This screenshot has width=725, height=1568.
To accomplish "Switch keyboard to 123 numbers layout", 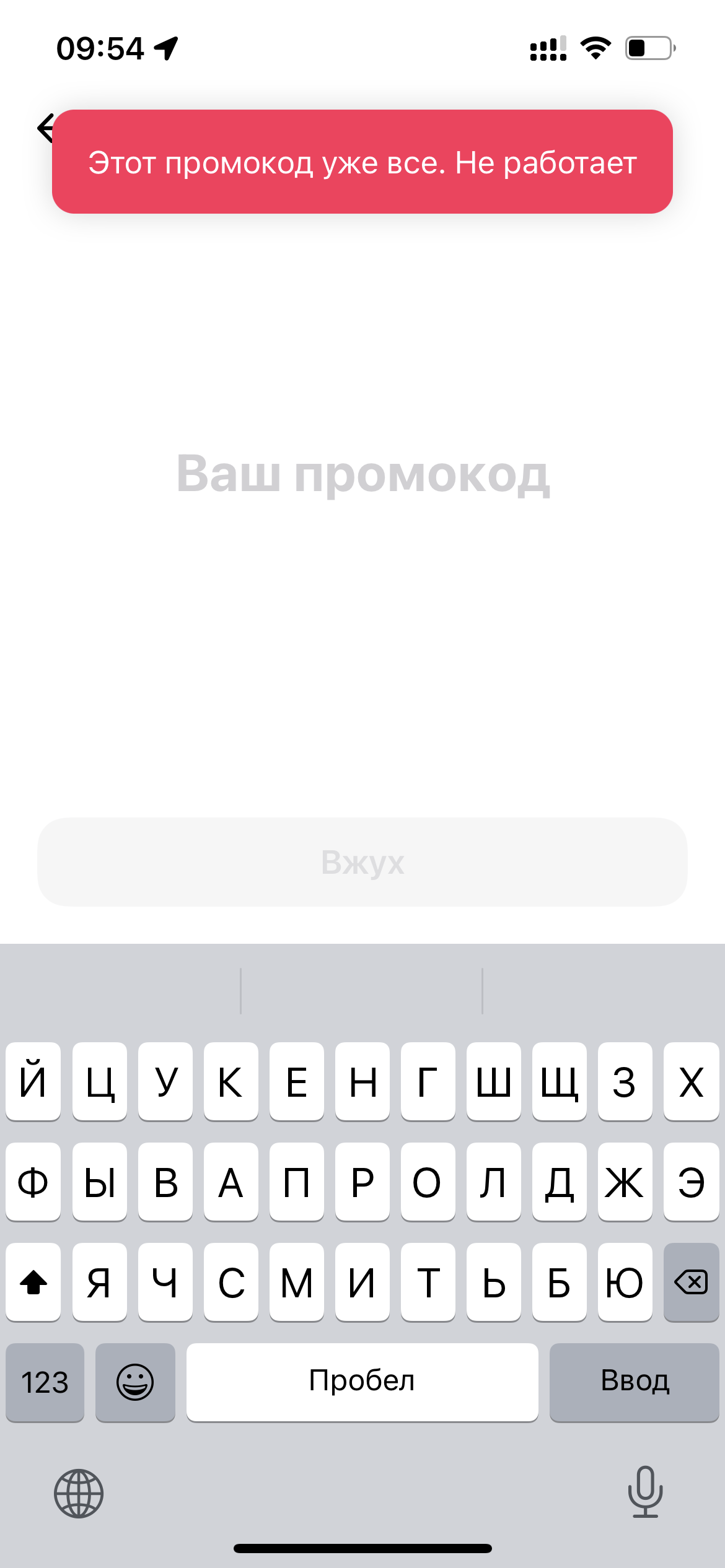I will (x=45, y=1382).
